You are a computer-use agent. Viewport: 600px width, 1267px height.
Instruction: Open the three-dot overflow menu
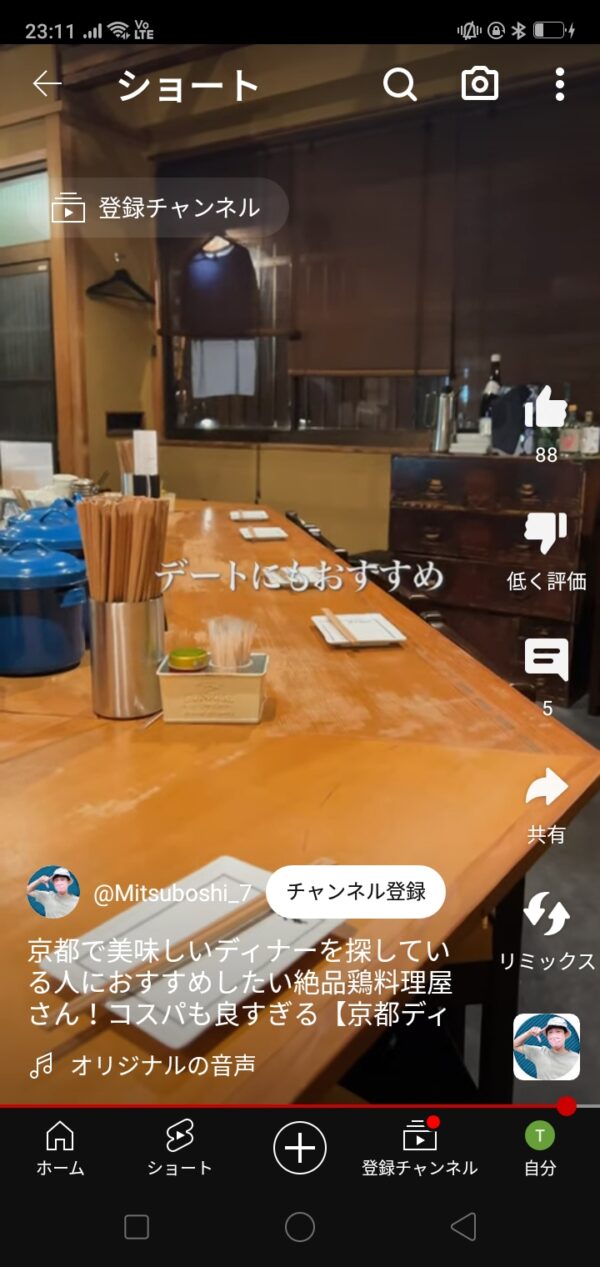coord(560,85)
